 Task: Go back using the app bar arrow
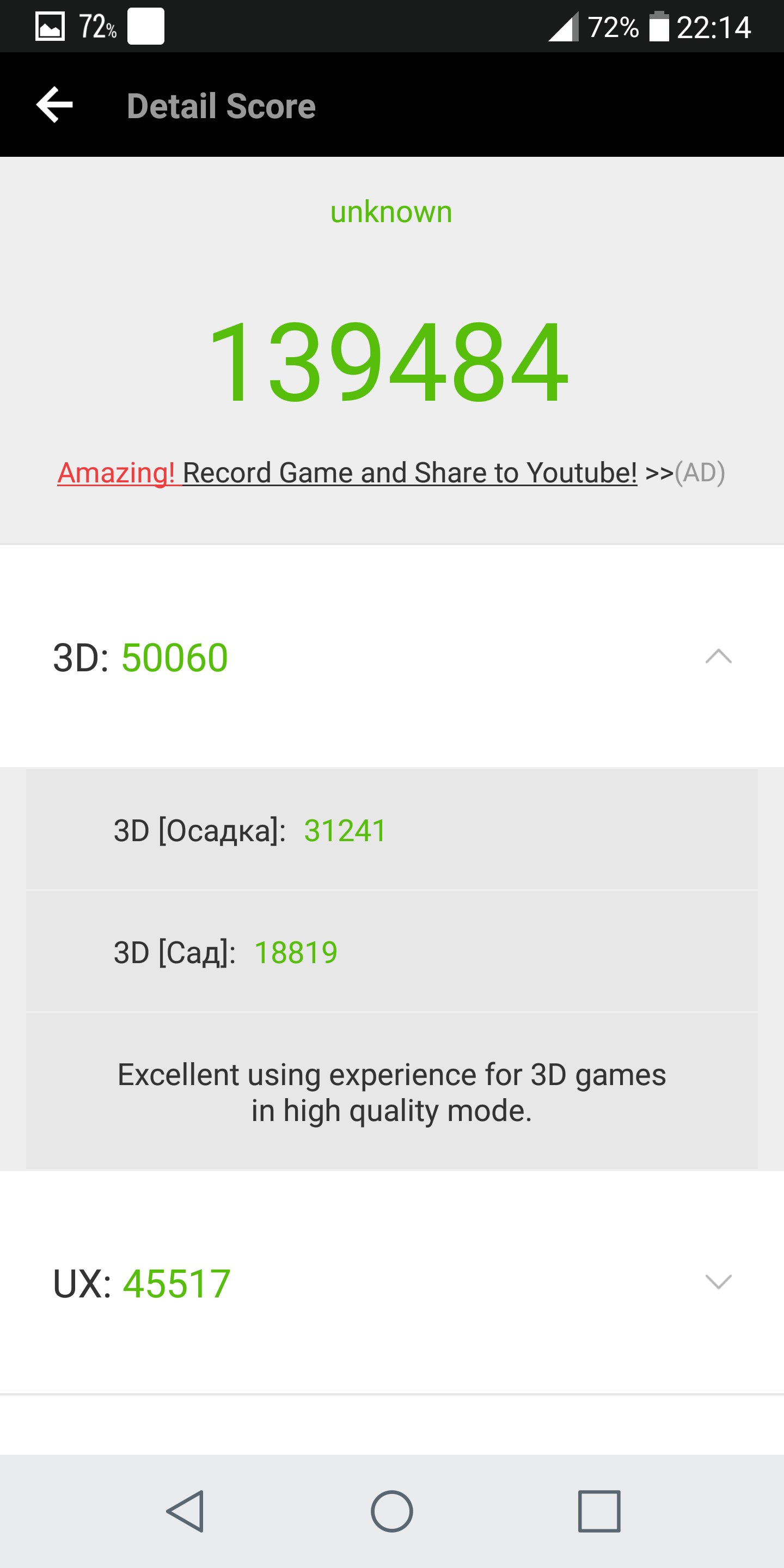(x=55, y=105)
